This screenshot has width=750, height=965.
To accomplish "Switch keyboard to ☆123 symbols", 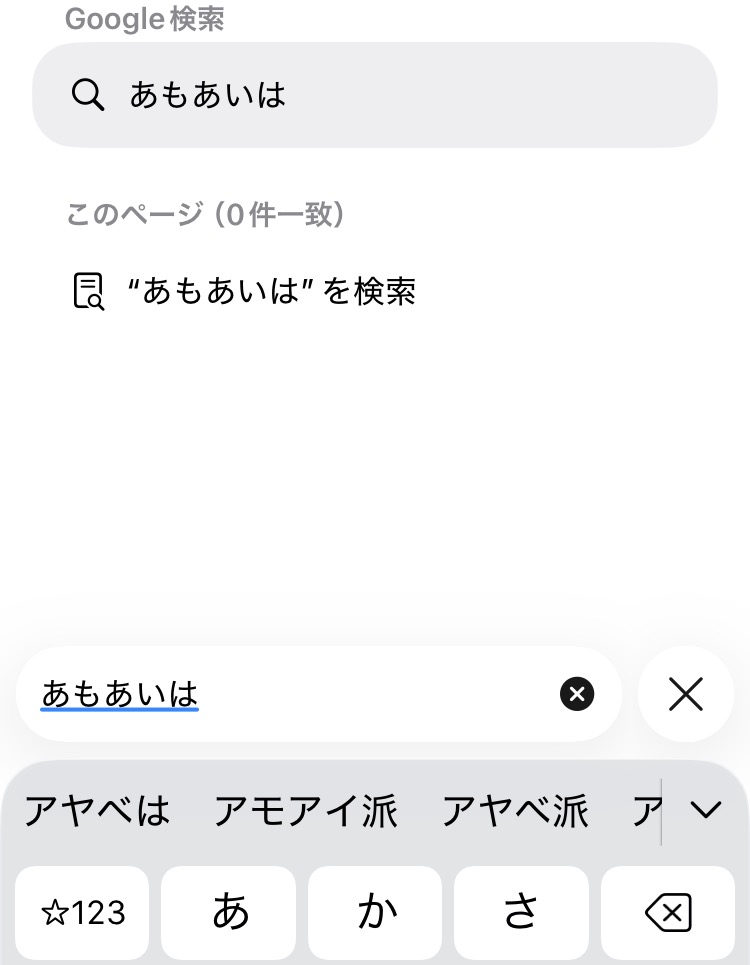I will click(83, 912).
